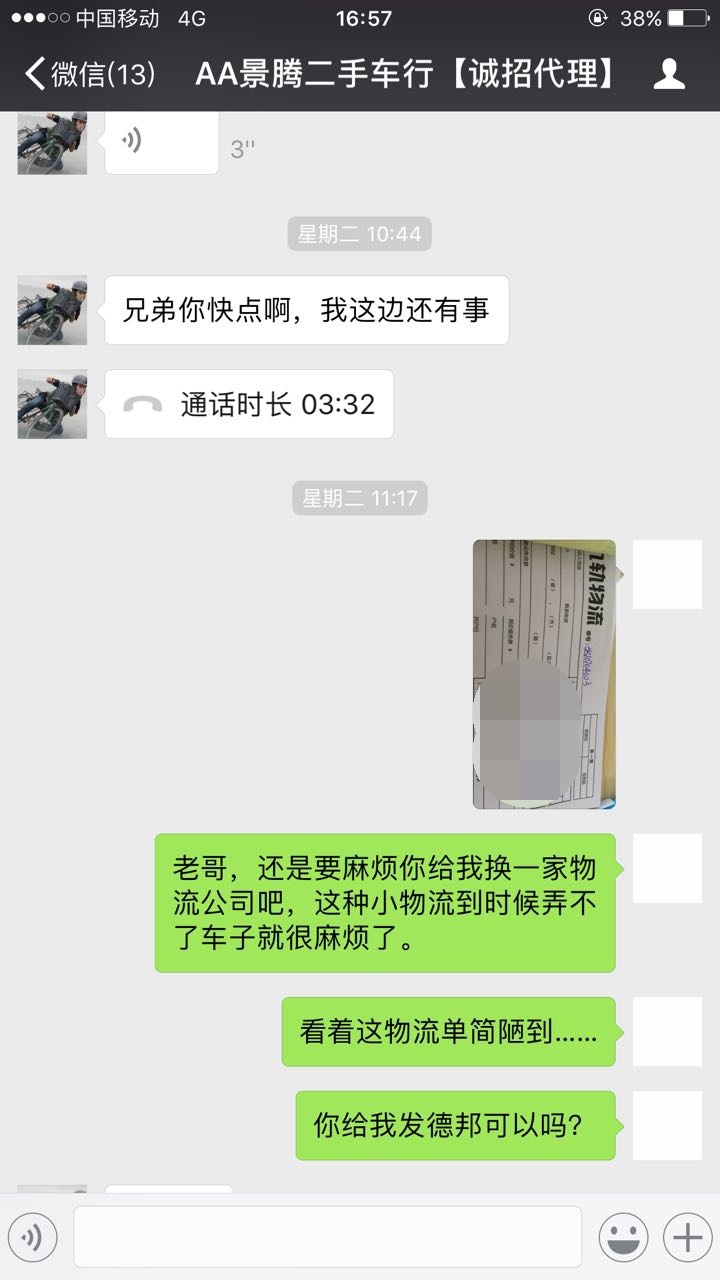Open the emoji picker

click(x=623, y=1238)
